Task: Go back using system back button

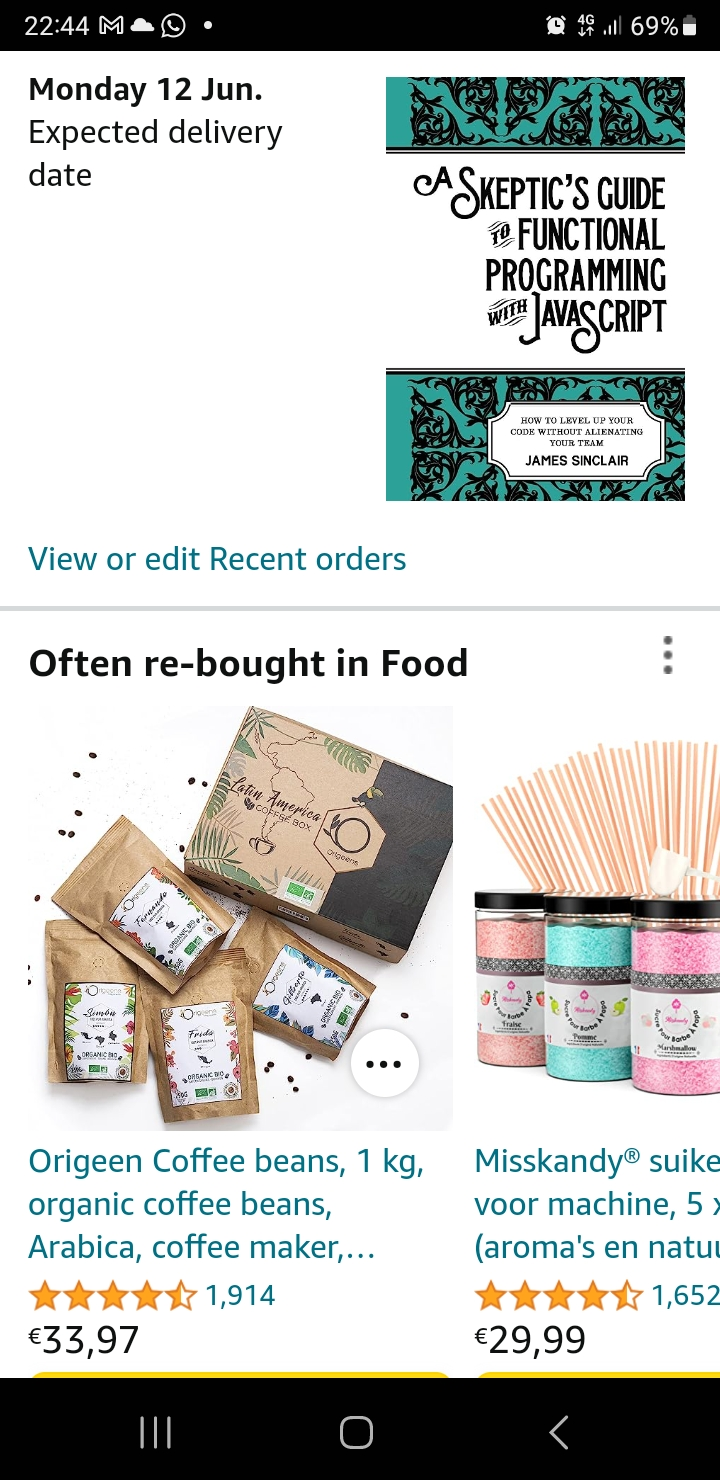Action: [x=559, y=1432]
